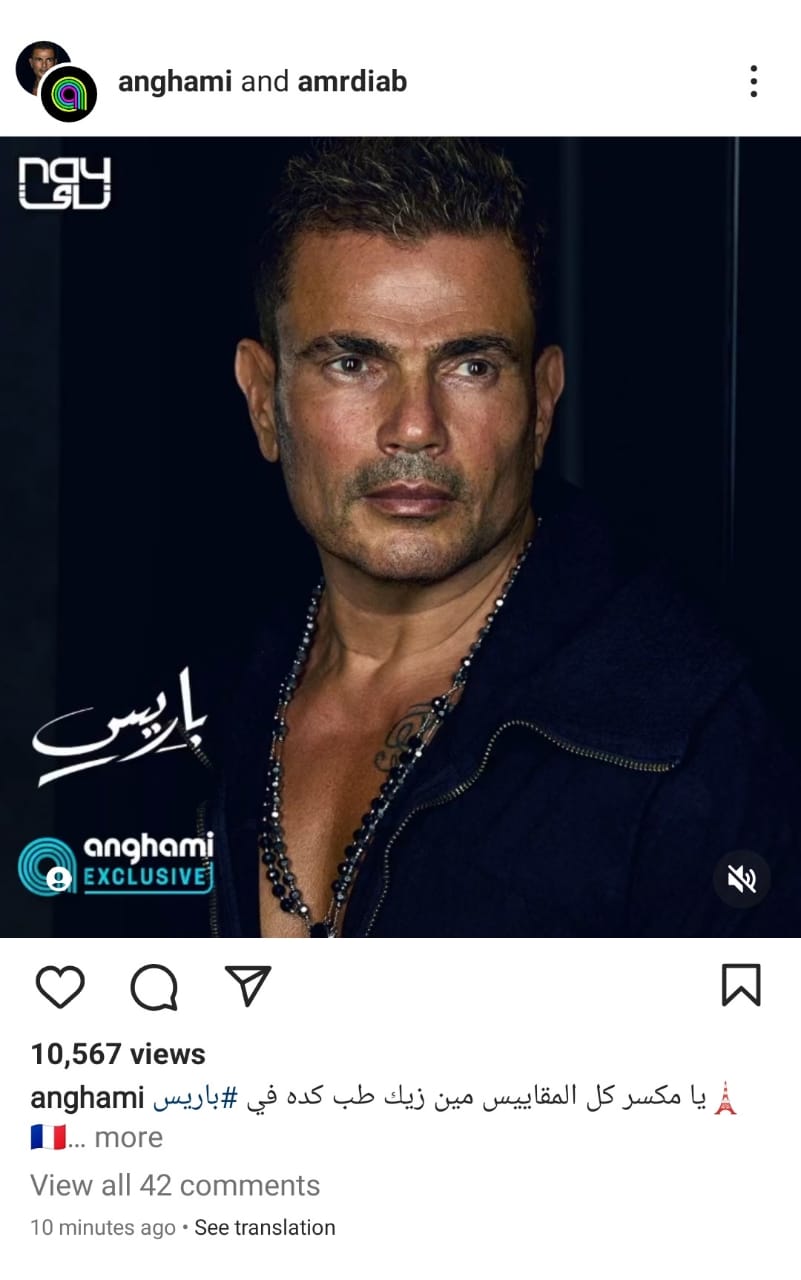The width and height of the screenshot is (801, 1280).
Task: Open the anghami and amrdiab profile avatars
Action: point(56,82)
